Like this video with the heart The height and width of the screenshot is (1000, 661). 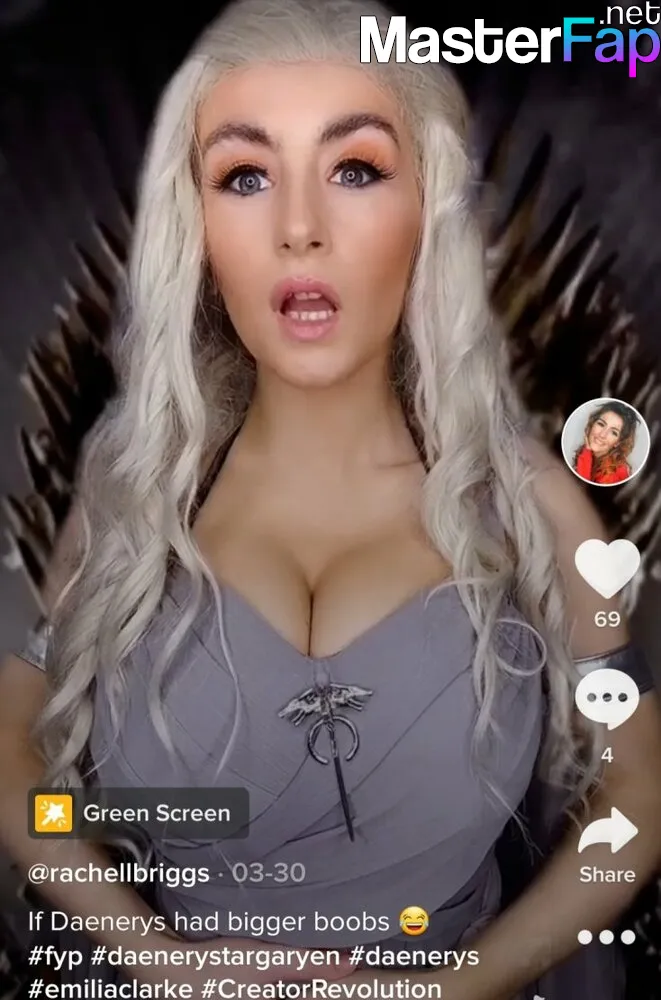(607, 570)
